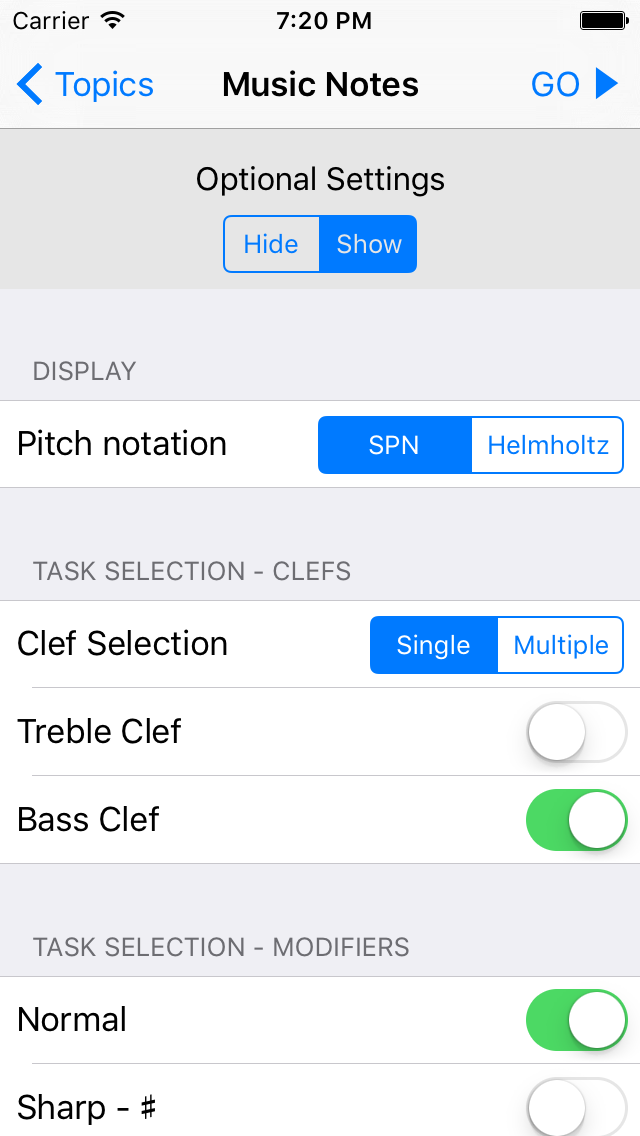Turn off the Bass Clef switch
This screenshot has width=640, height=1136.
tap(576, 820)
